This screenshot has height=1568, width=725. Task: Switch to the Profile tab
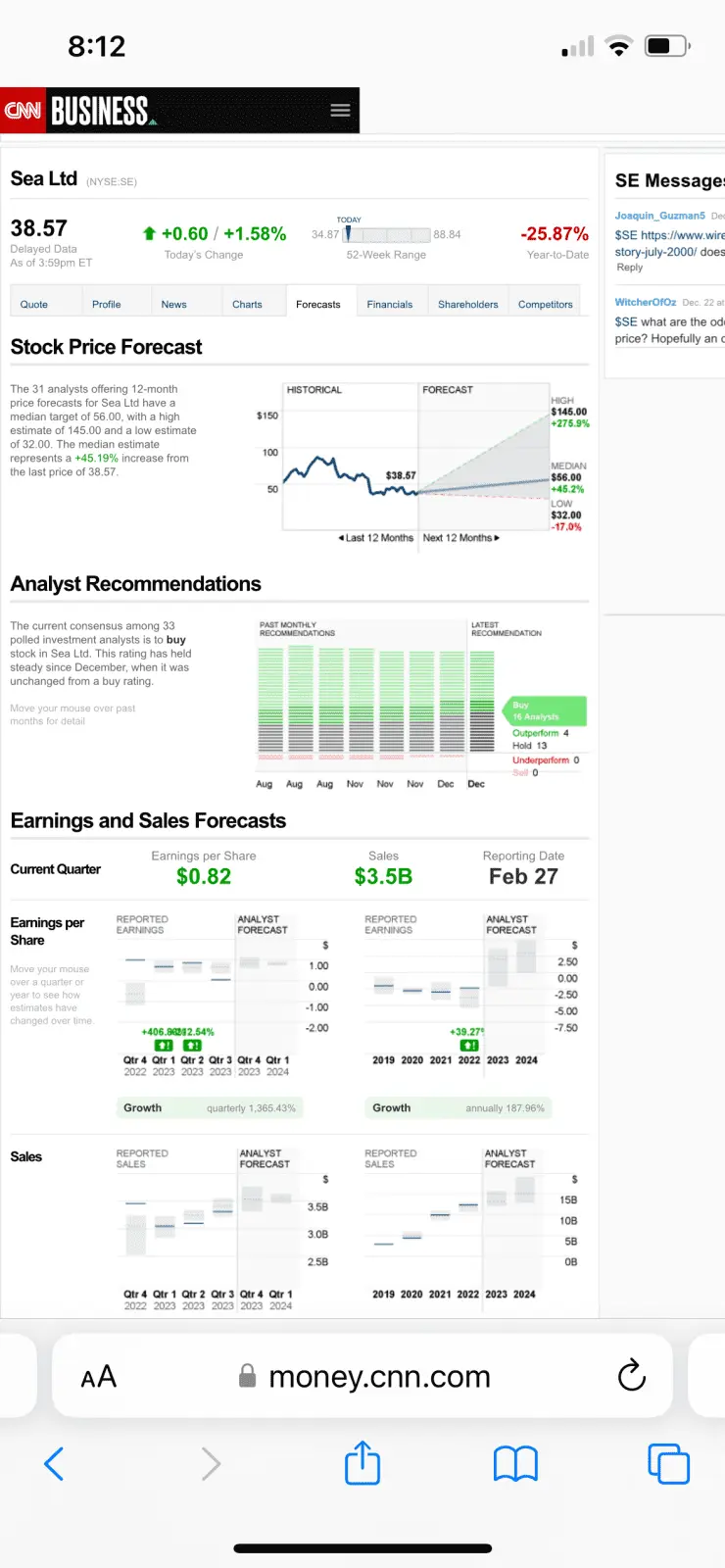click(x=106, y=304)
